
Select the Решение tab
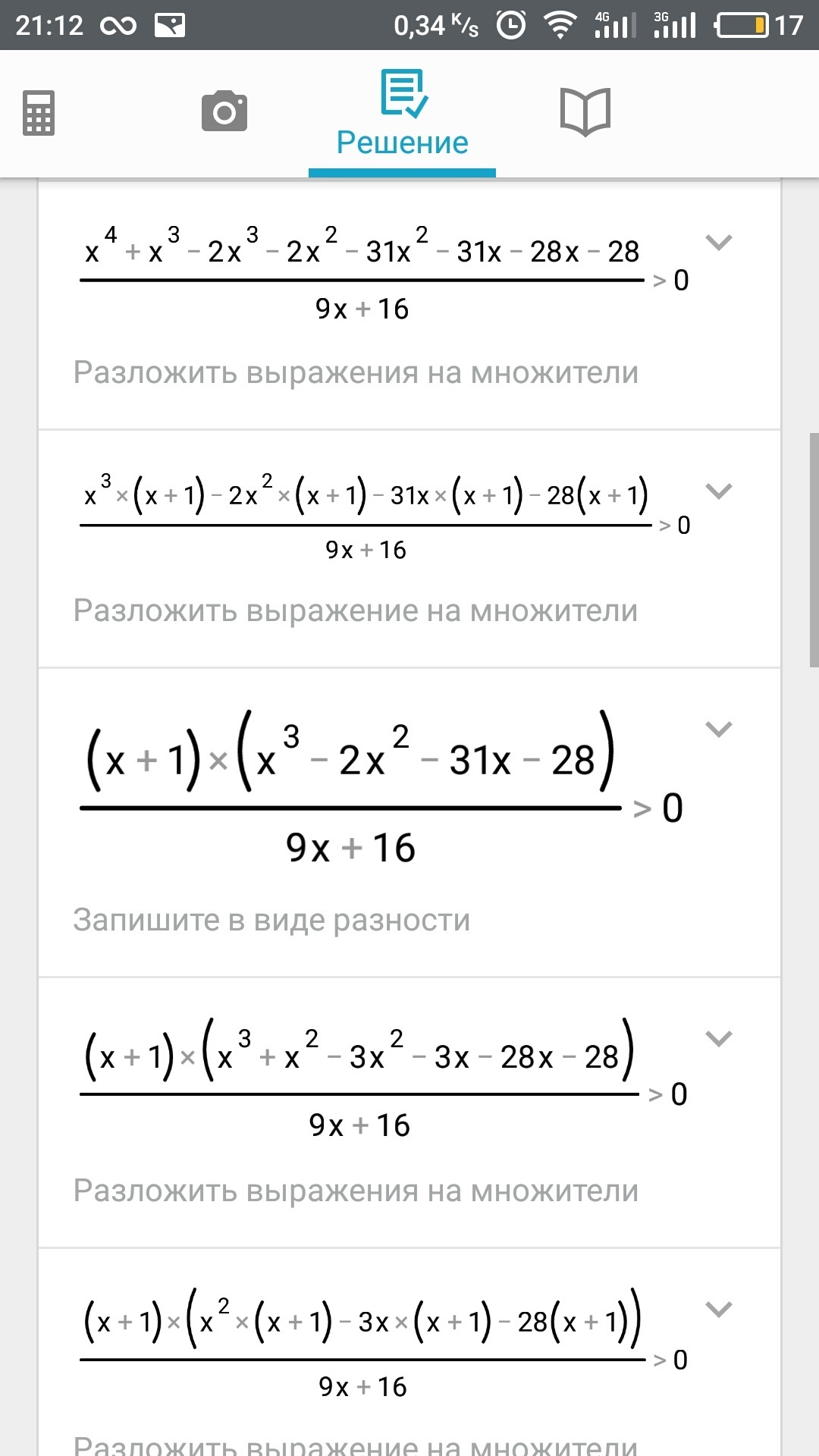coord(402,115)
